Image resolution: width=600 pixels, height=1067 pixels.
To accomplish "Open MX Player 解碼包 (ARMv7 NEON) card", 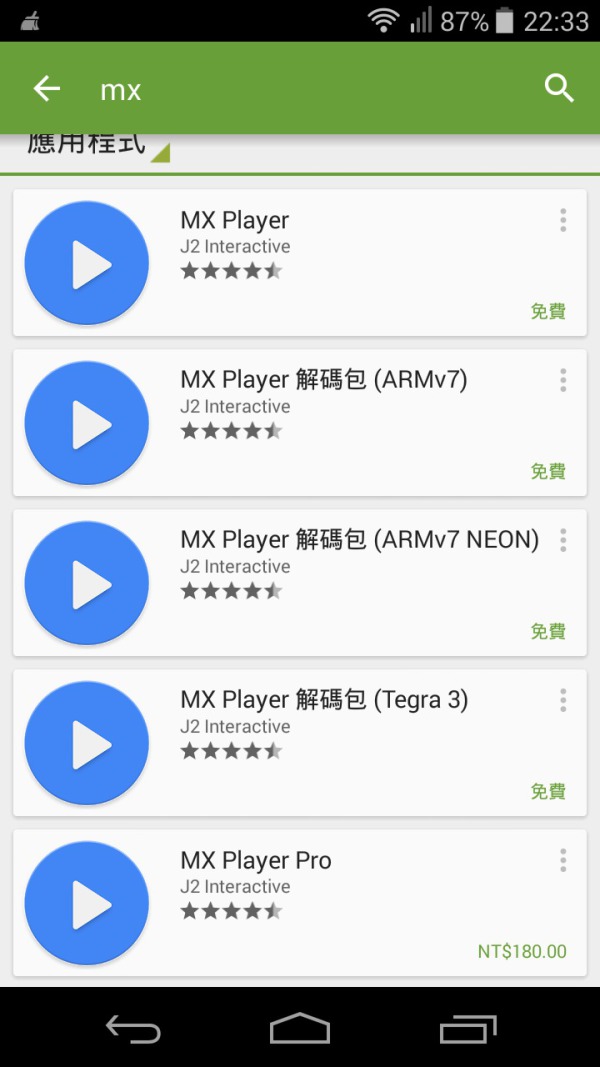I will [300, 582].
